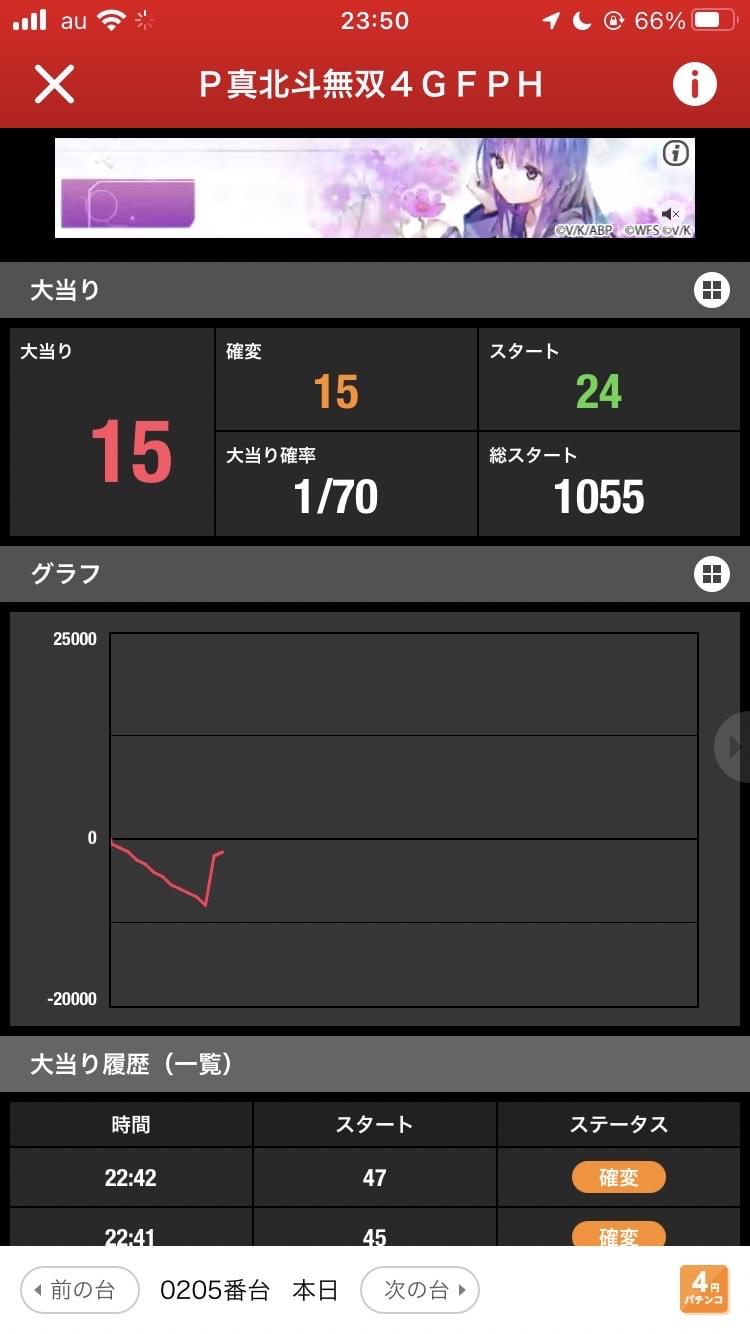Tap the ad info icon
Screen dimensions: 750x1334
click(x=677, y=153)
